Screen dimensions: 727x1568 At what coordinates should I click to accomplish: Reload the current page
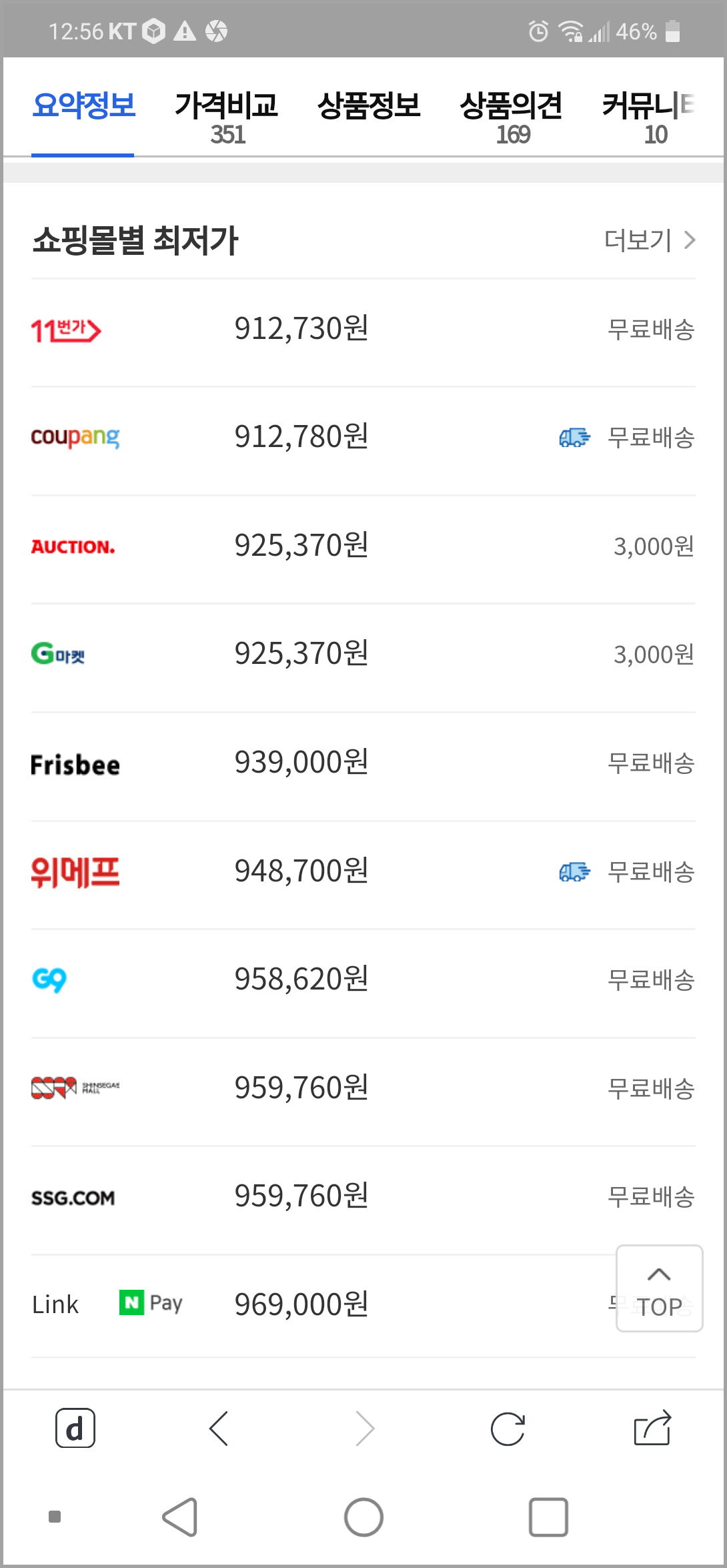(508, 1429)
